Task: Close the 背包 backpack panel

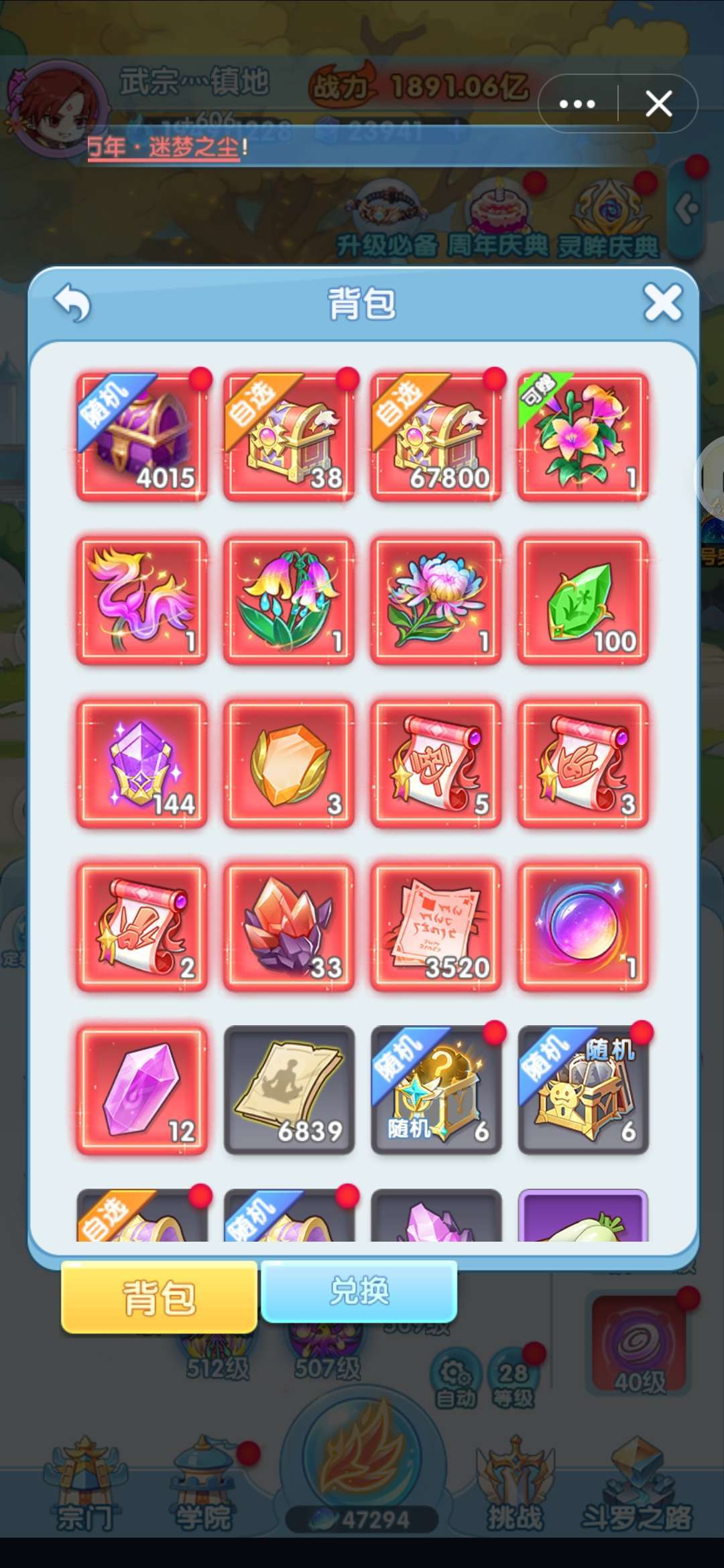Action: point(662,303)
